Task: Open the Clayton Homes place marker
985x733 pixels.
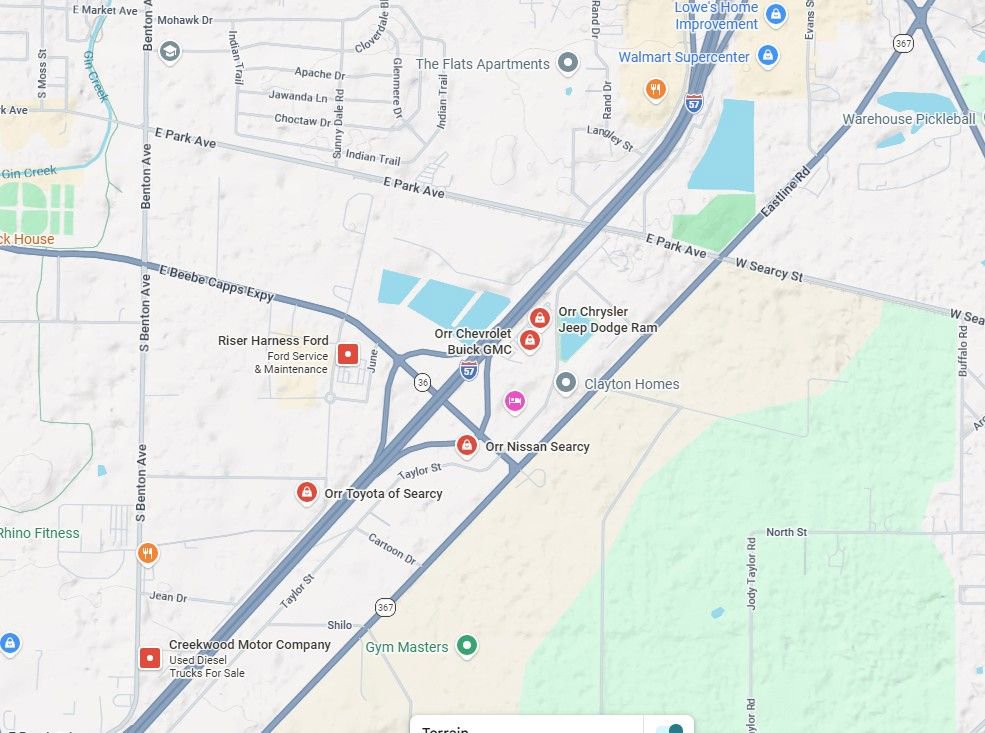Action: click(x=566, y=383)
